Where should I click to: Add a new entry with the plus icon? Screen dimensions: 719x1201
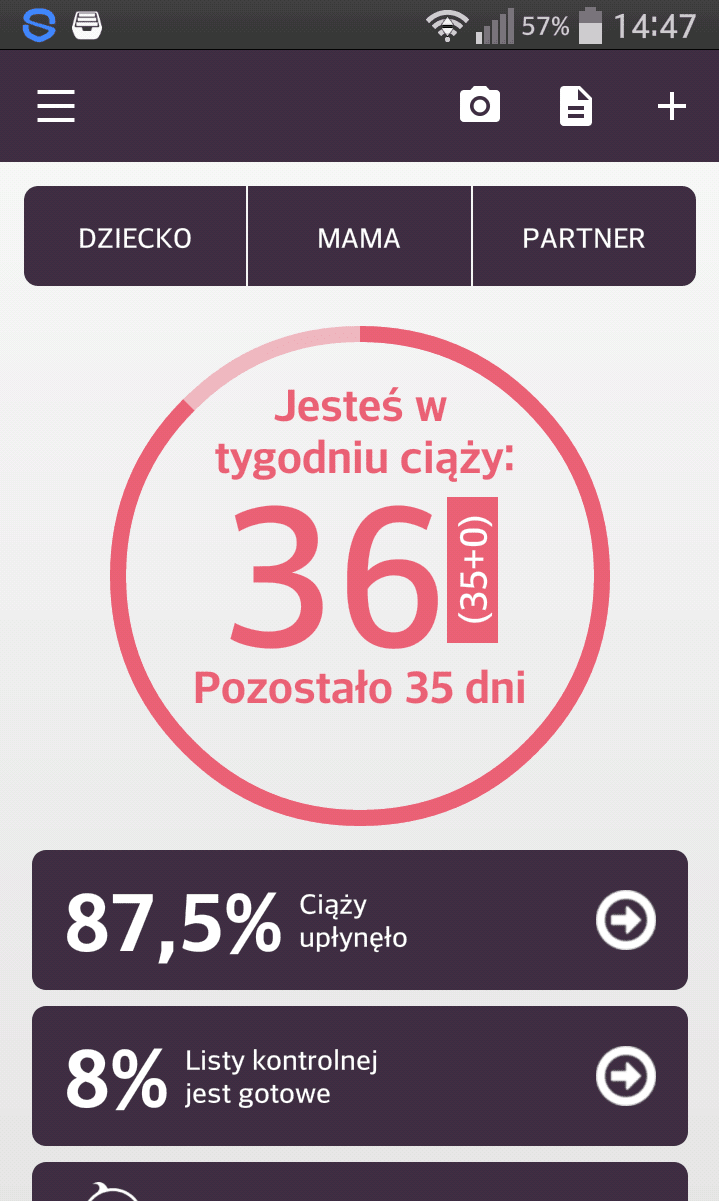671,106
